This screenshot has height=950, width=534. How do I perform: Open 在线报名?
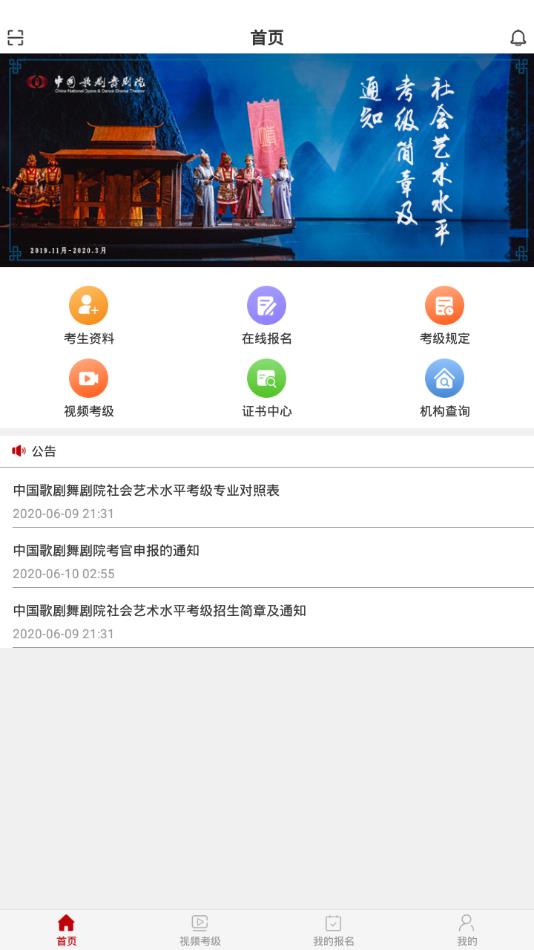(x=267, y=316)
